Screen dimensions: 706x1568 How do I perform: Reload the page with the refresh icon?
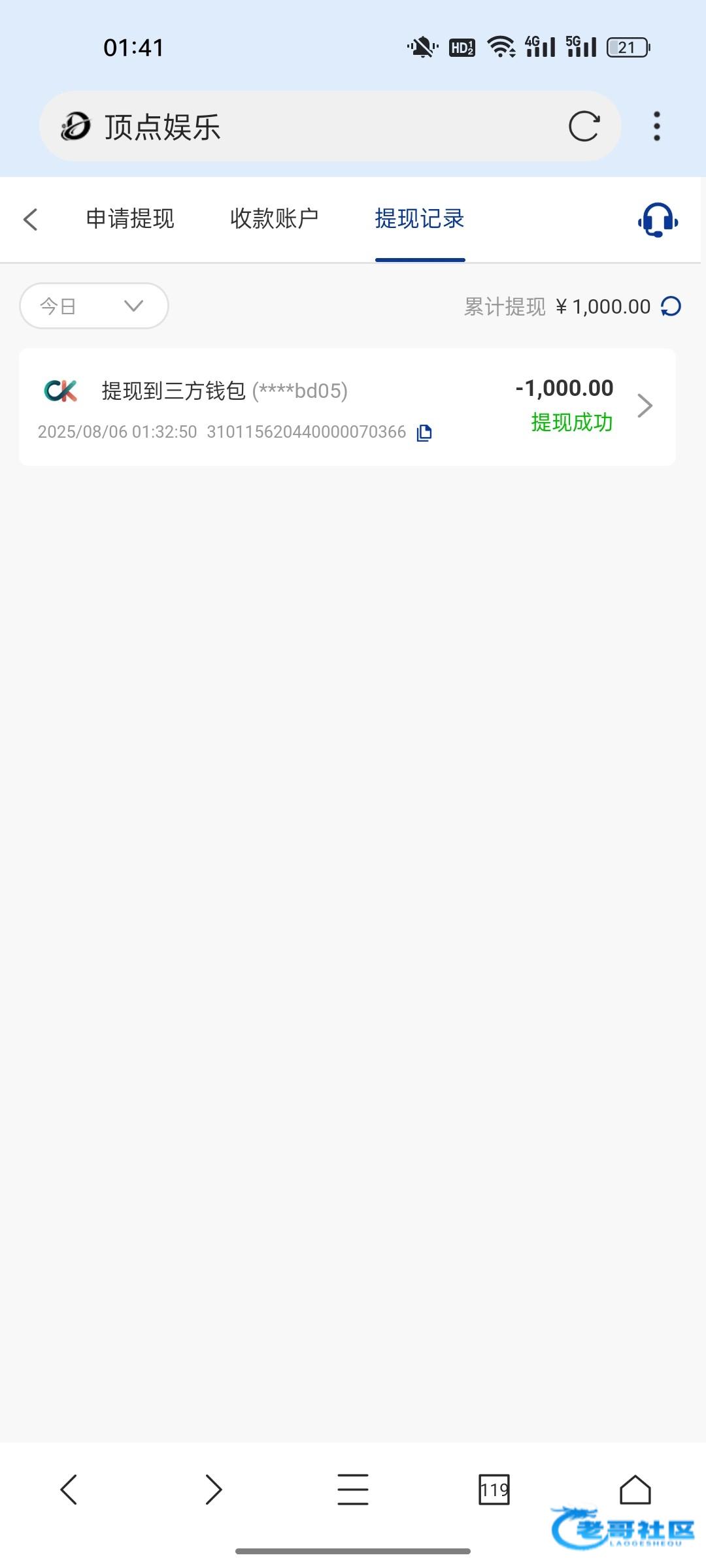pos(584,126)
